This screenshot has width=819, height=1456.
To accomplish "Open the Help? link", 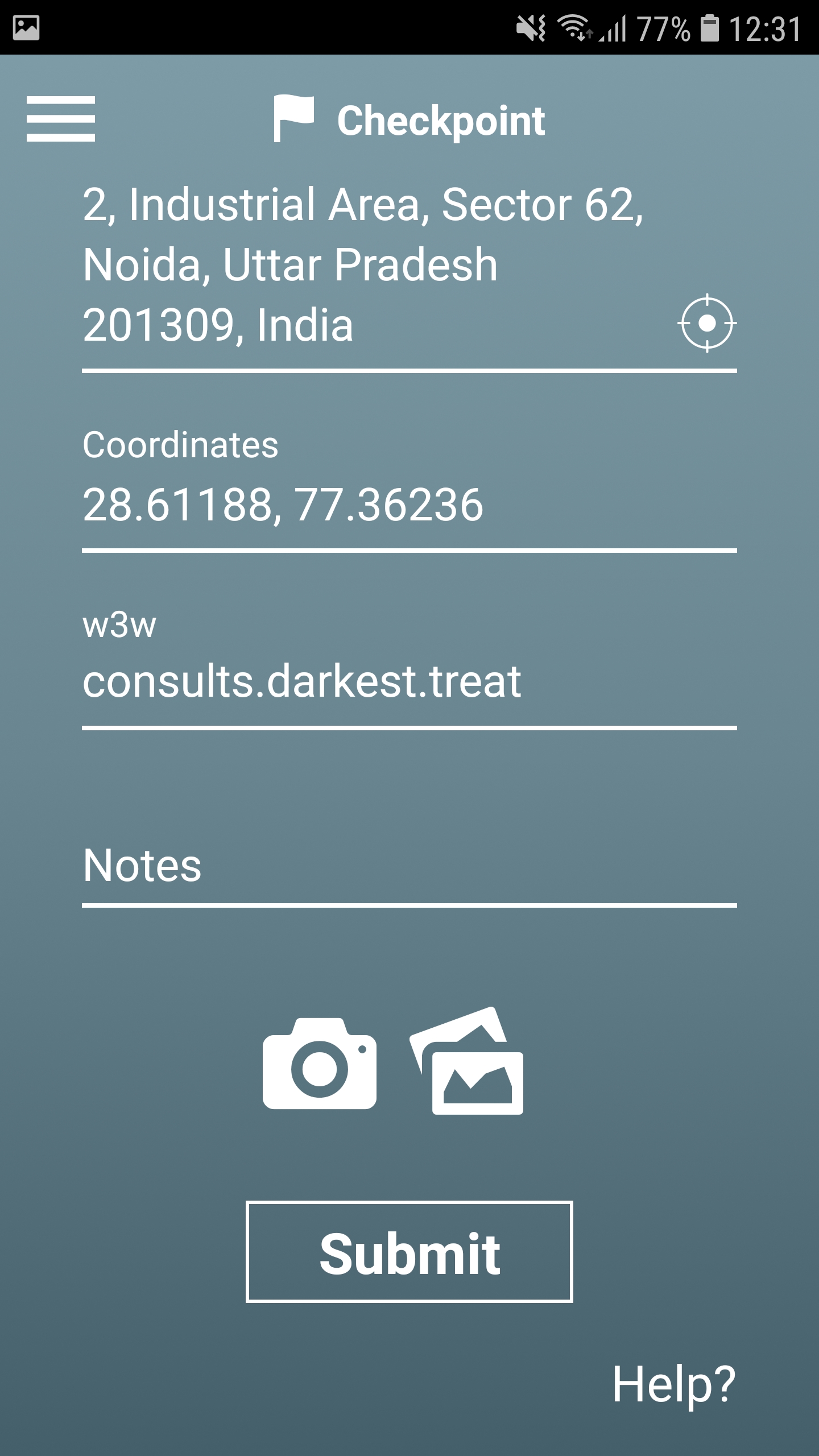I will (674, 1385).
